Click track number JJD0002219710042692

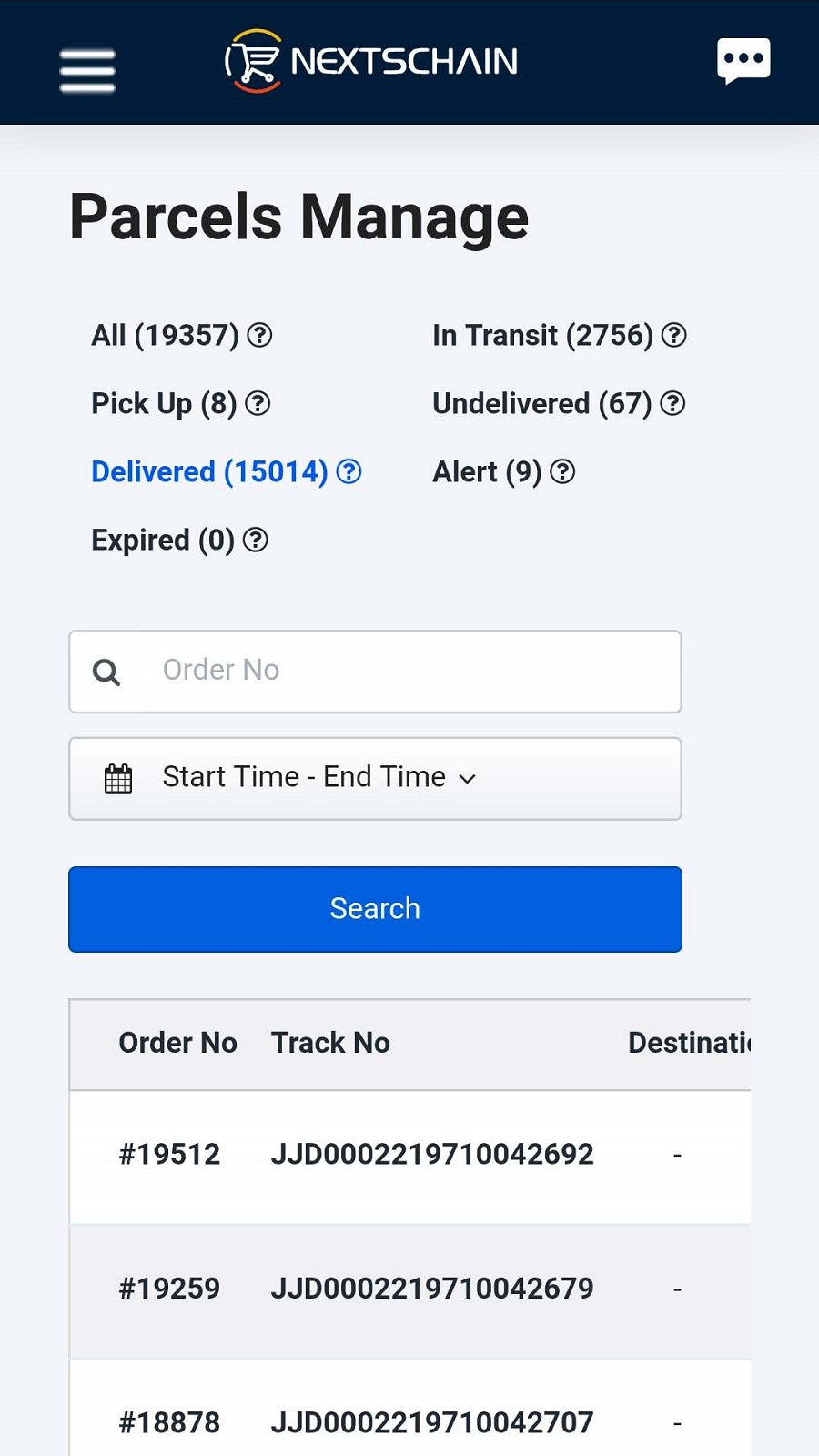coord(433,1153)
